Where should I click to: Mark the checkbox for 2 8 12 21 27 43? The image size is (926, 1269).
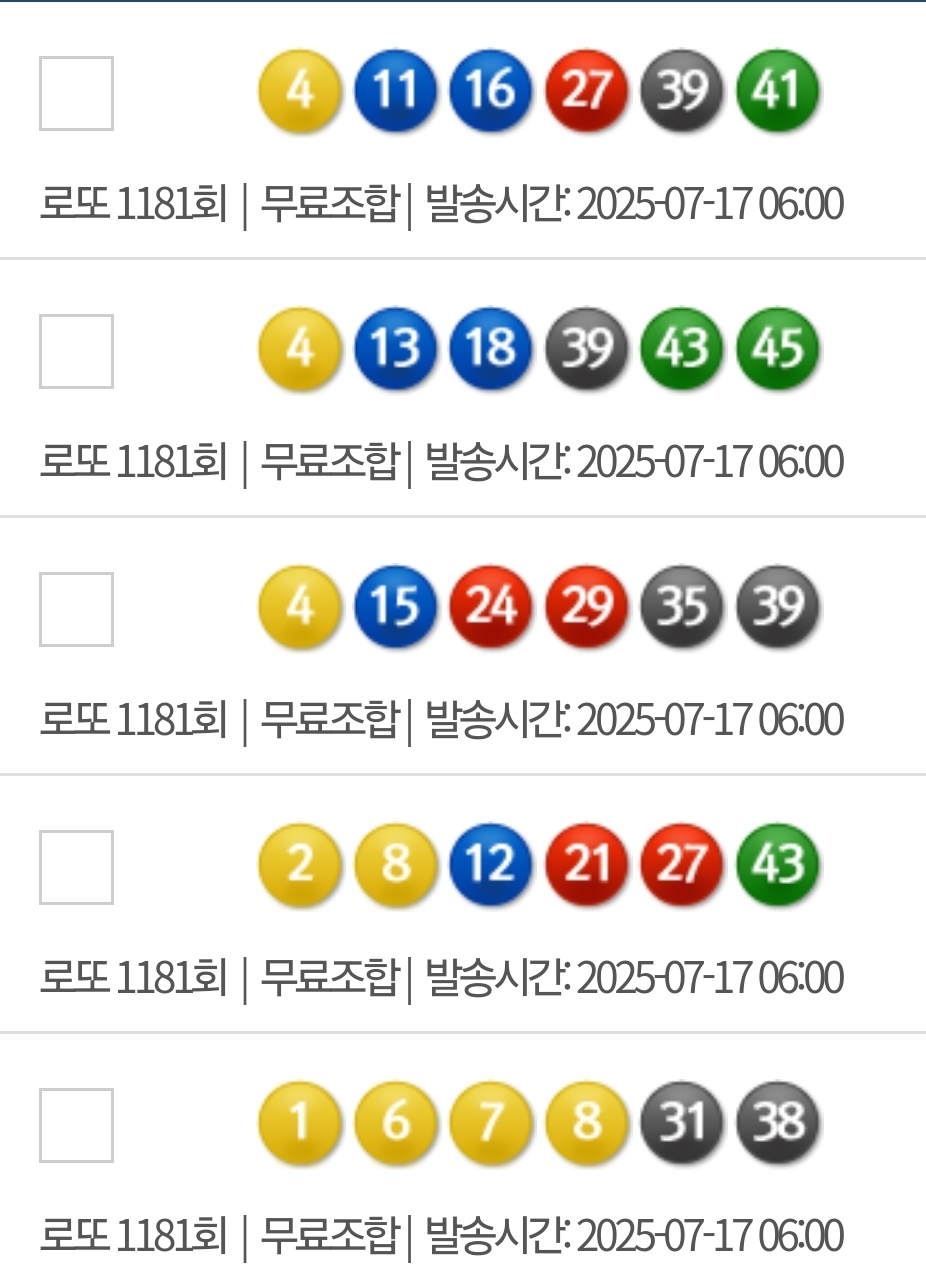(76, 867)
